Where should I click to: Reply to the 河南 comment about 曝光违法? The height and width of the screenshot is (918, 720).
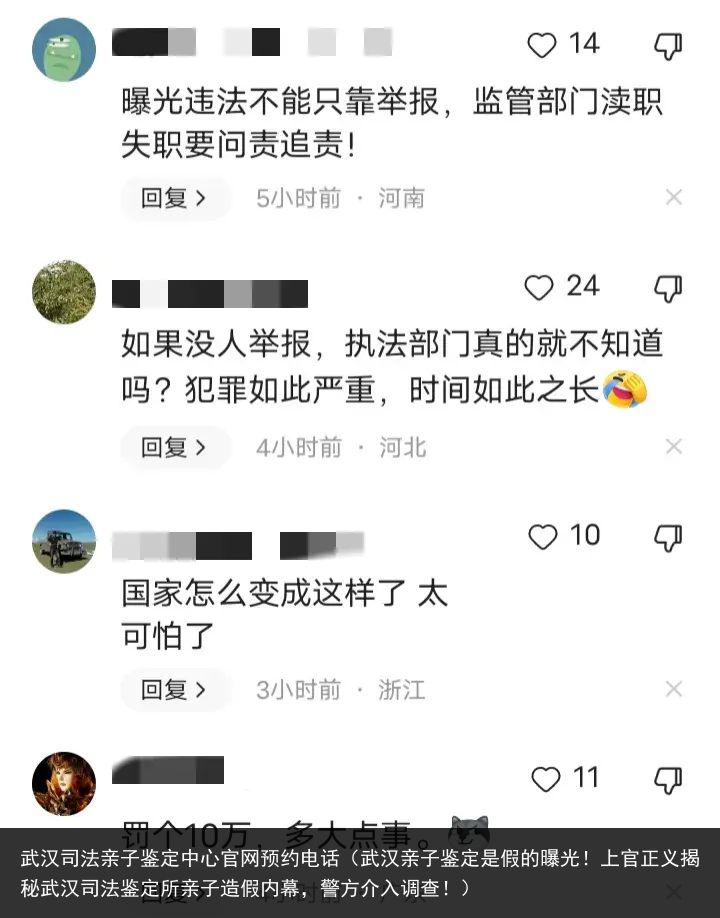click(x=175, y=198)
